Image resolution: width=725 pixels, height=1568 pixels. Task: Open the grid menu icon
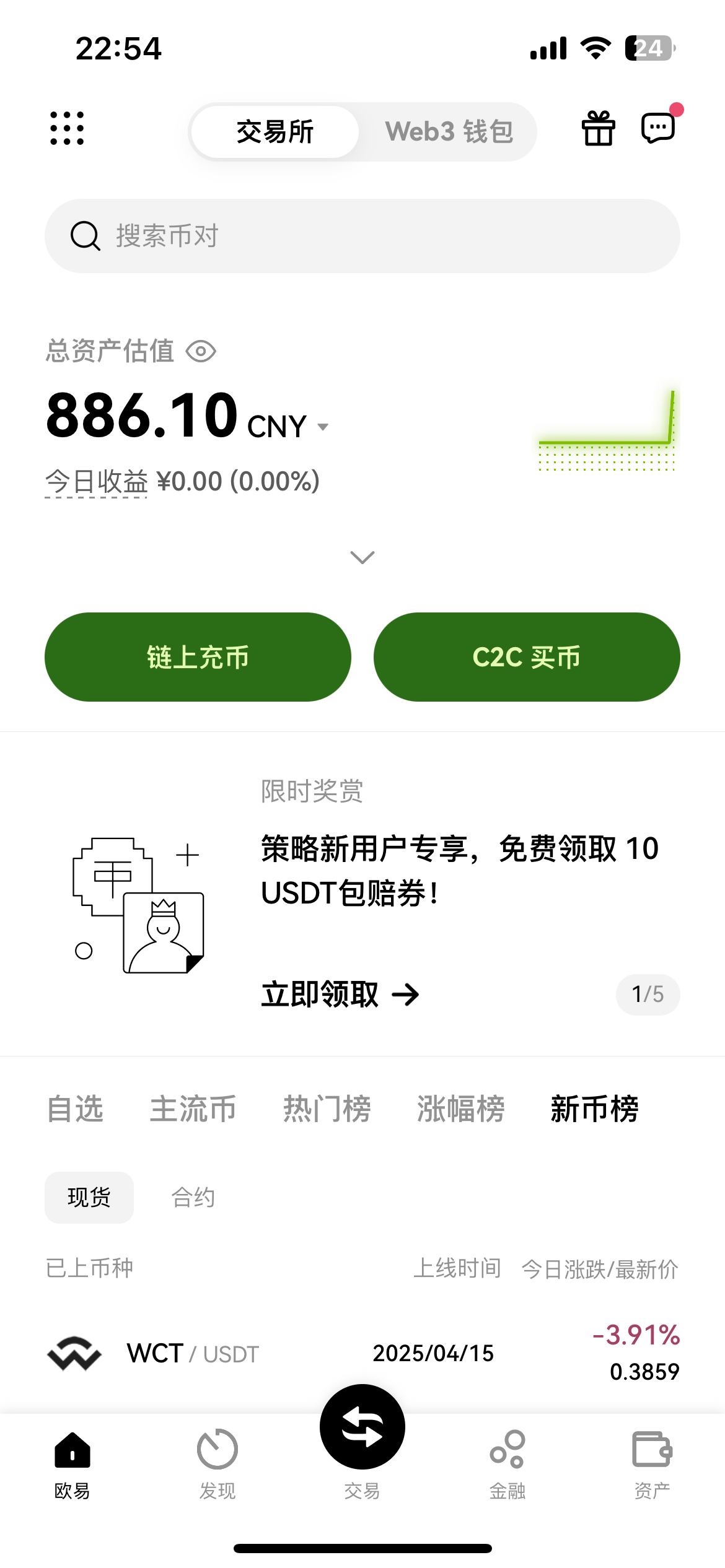pos(67,129)
